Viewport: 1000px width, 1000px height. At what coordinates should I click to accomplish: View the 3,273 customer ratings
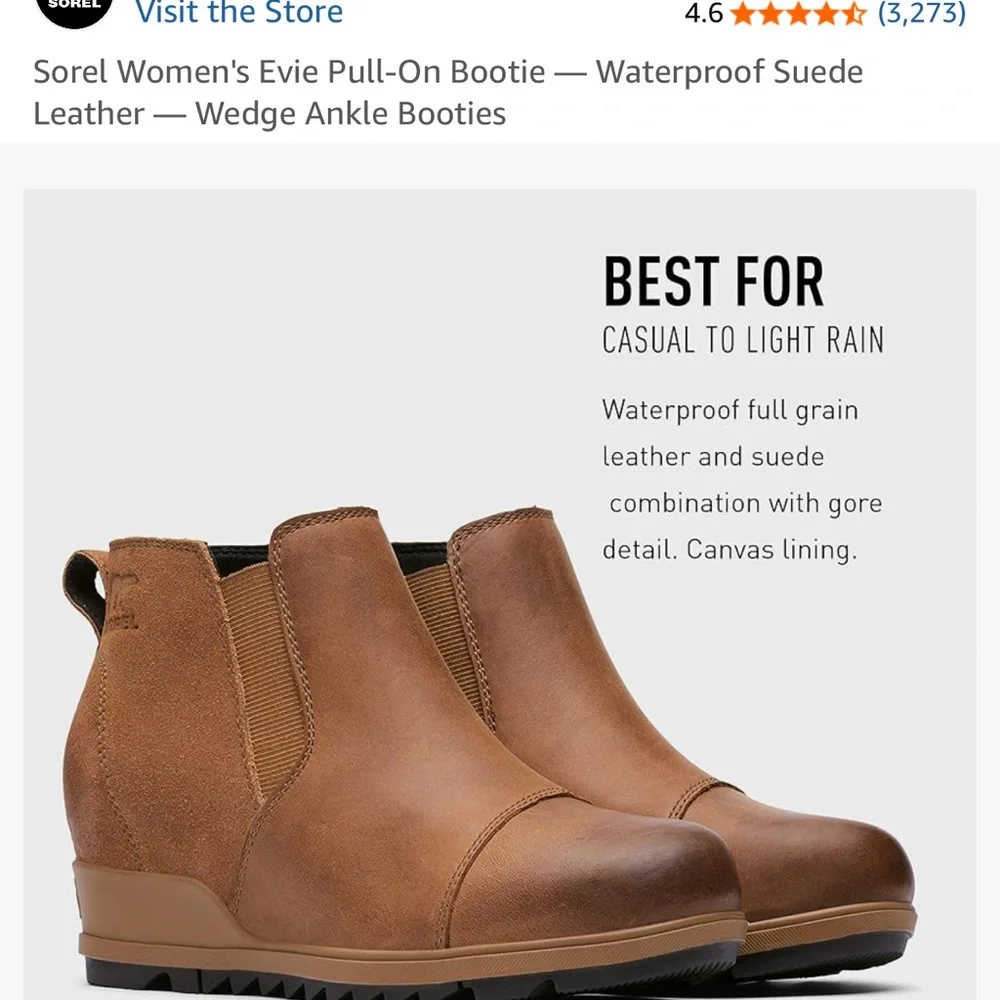[921, 13]
